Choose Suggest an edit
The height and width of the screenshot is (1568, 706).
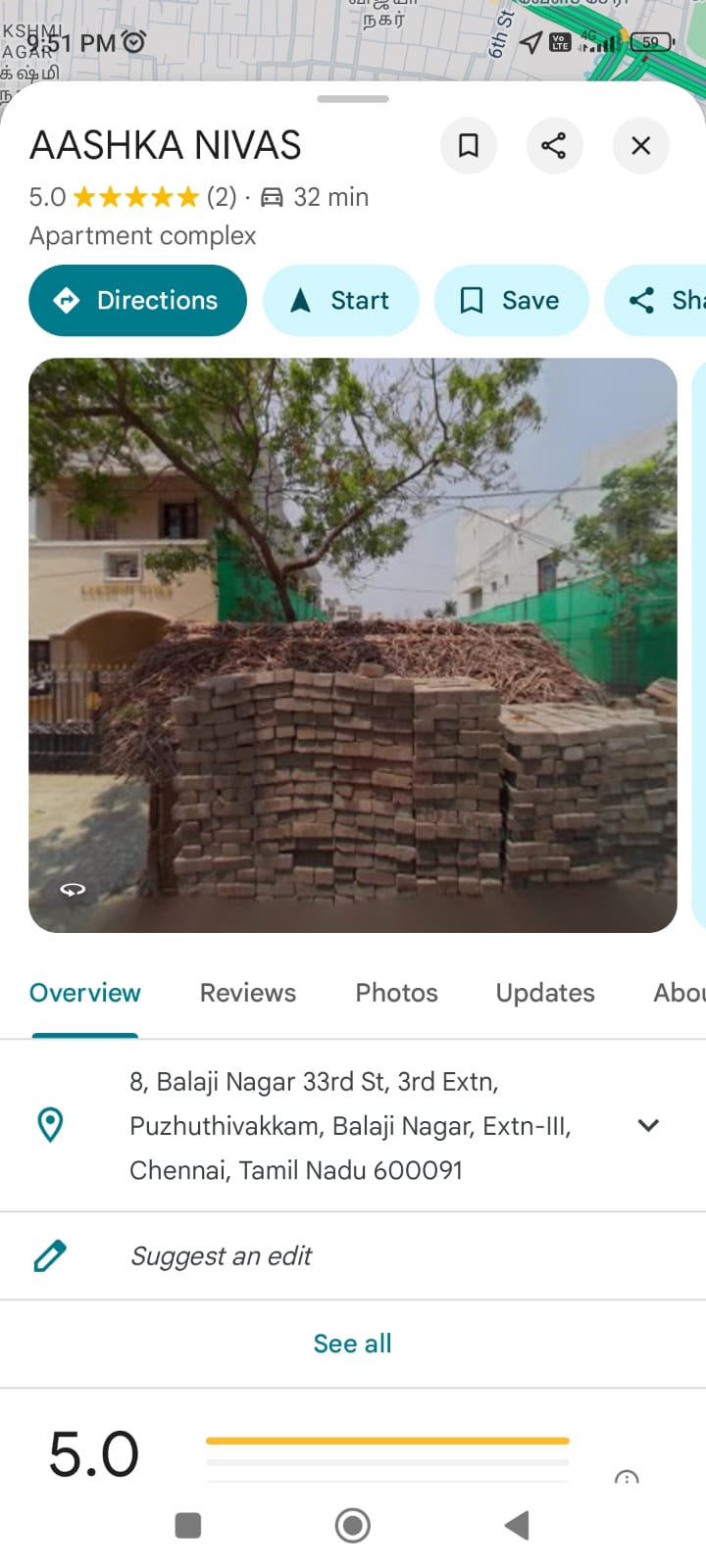222,1256
